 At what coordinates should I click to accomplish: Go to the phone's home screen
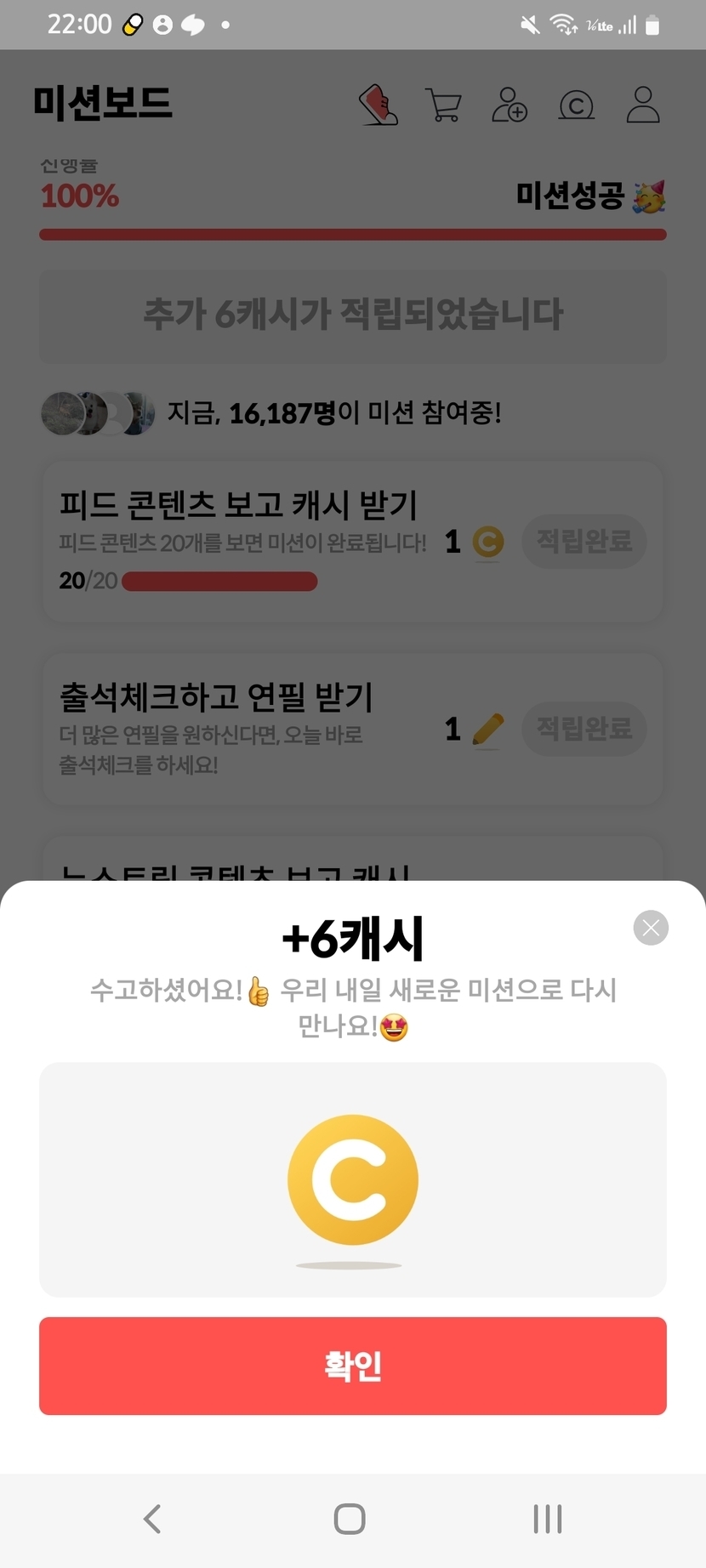click(x=350, y=1519)
